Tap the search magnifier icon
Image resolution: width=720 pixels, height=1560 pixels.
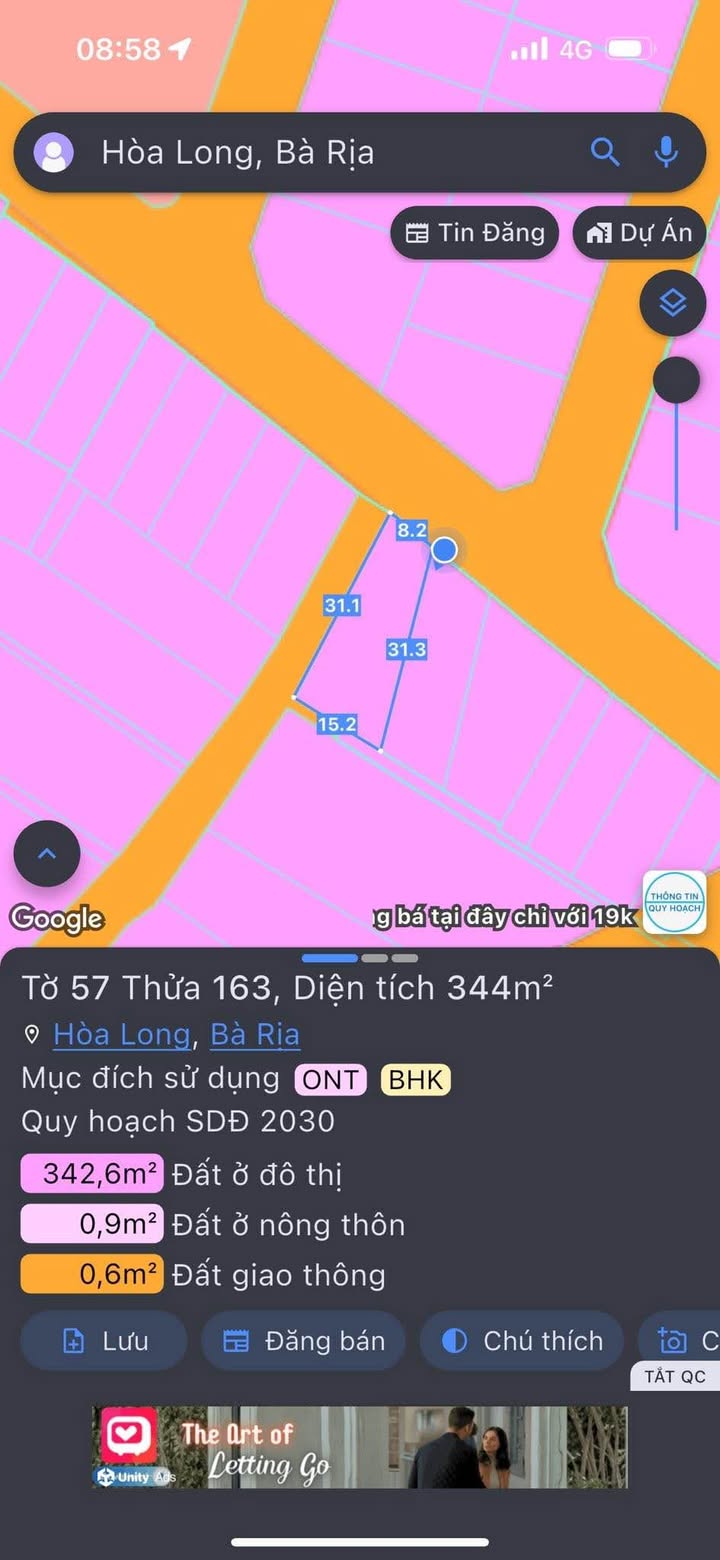tap(605, 152)
